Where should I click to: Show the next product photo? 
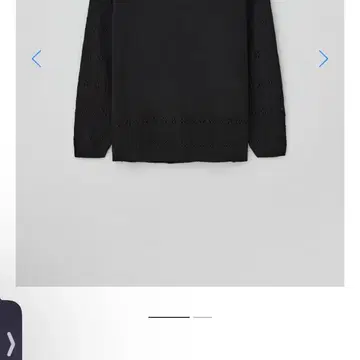click(x=323, y=59)
